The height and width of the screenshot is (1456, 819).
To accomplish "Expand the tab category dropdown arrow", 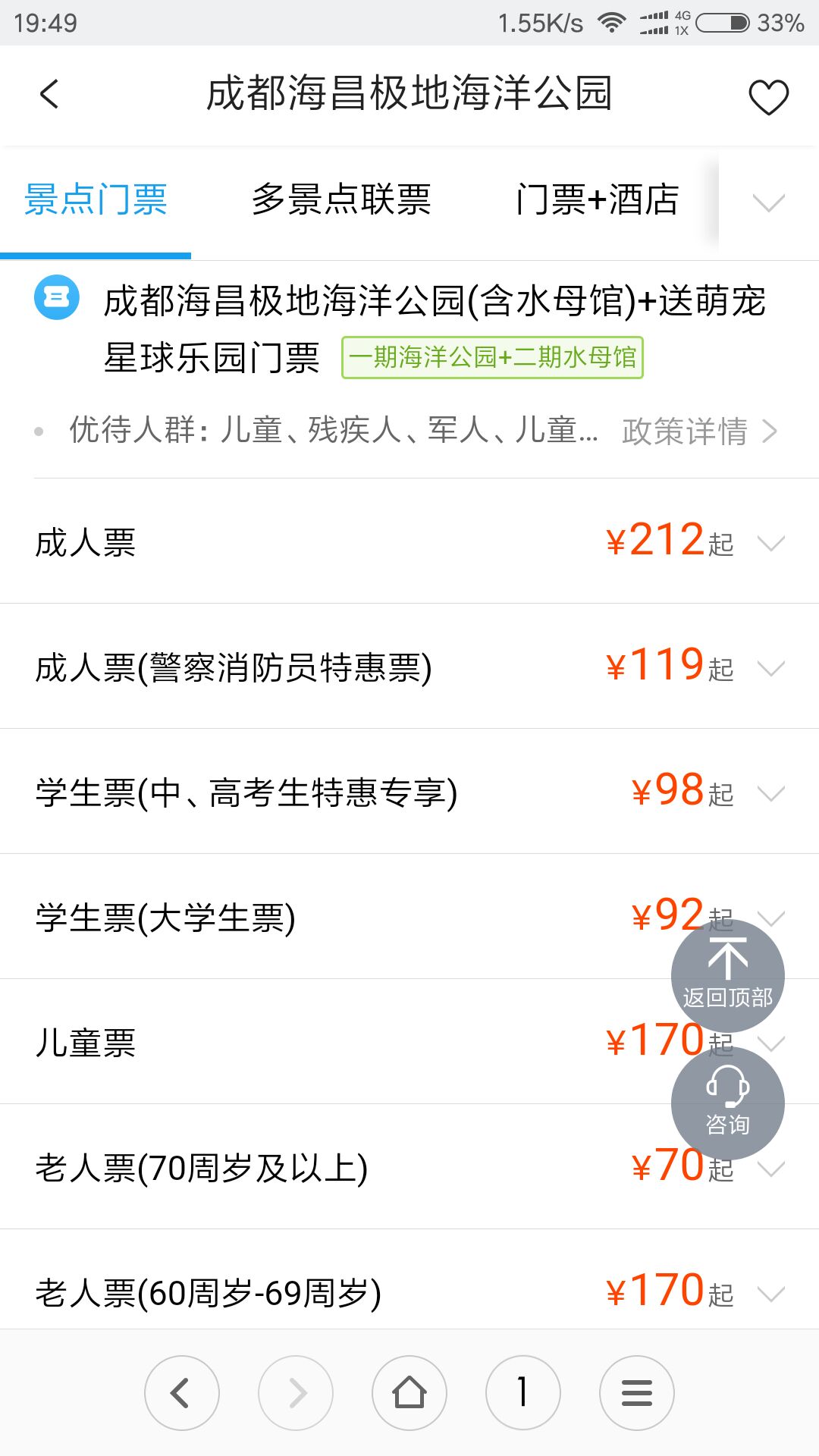I will [x=768, y=202].
